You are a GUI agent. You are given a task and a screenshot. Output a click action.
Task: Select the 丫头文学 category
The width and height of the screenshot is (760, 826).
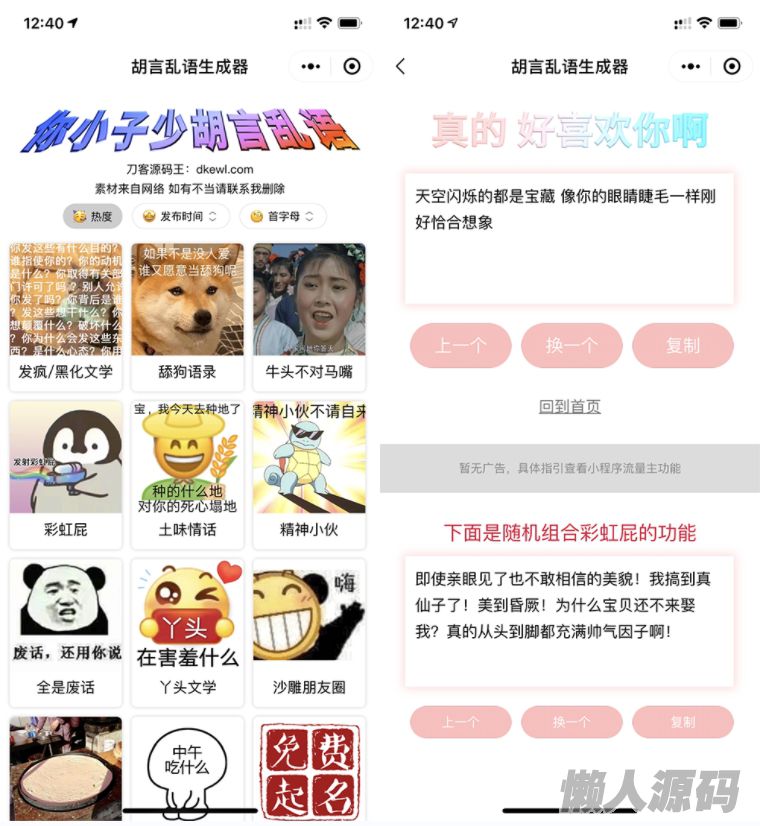click(x=187, y=632)
